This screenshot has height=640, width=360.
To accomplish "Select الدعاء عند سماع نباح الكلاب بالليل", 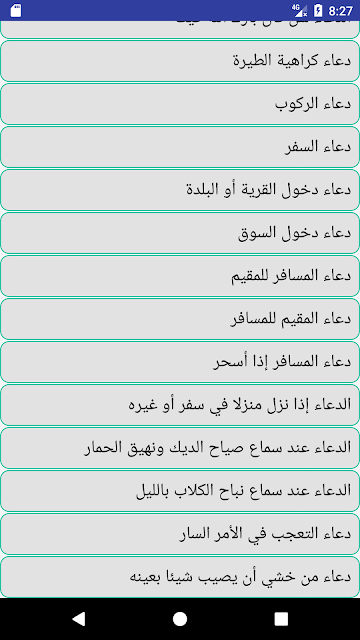I will 180,491.
